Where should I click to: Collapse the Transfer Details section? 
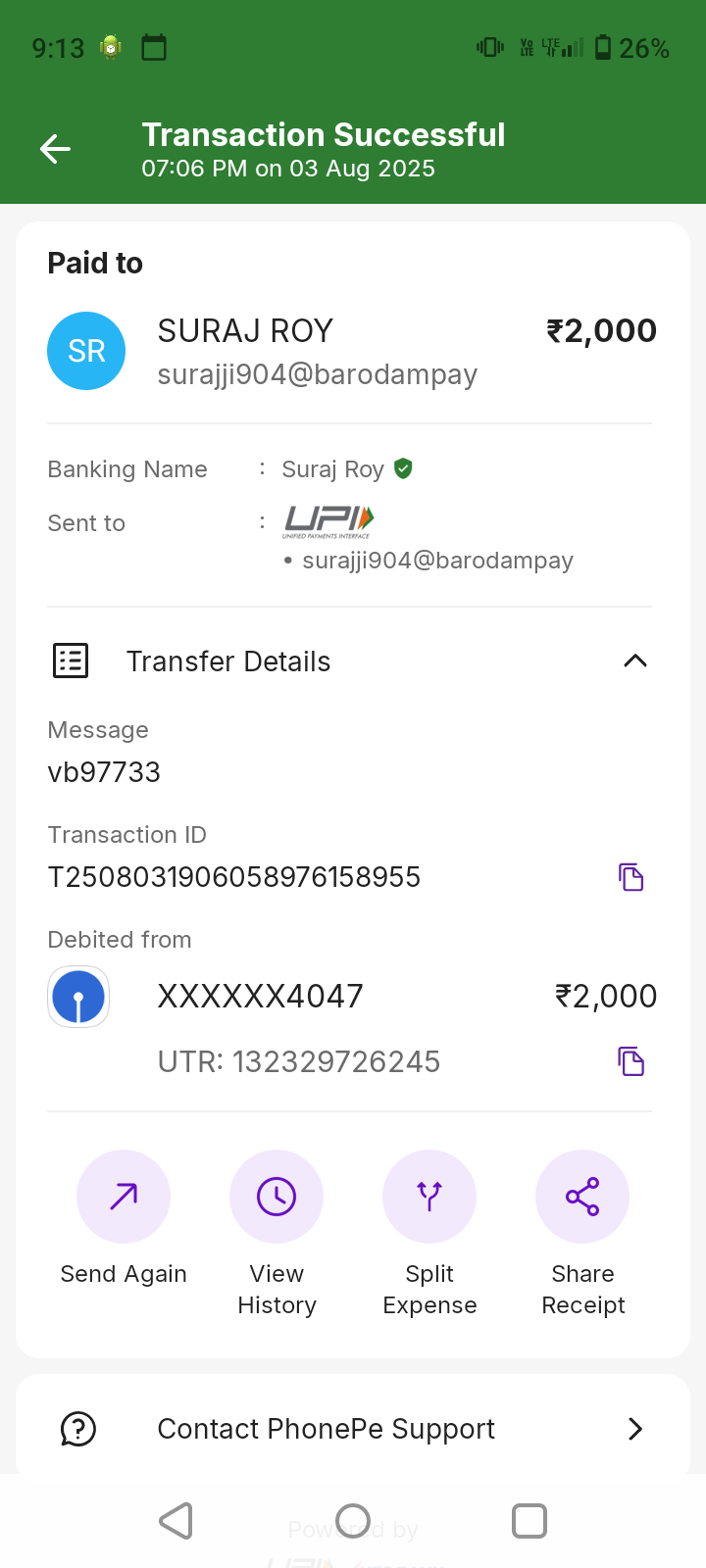635,661
